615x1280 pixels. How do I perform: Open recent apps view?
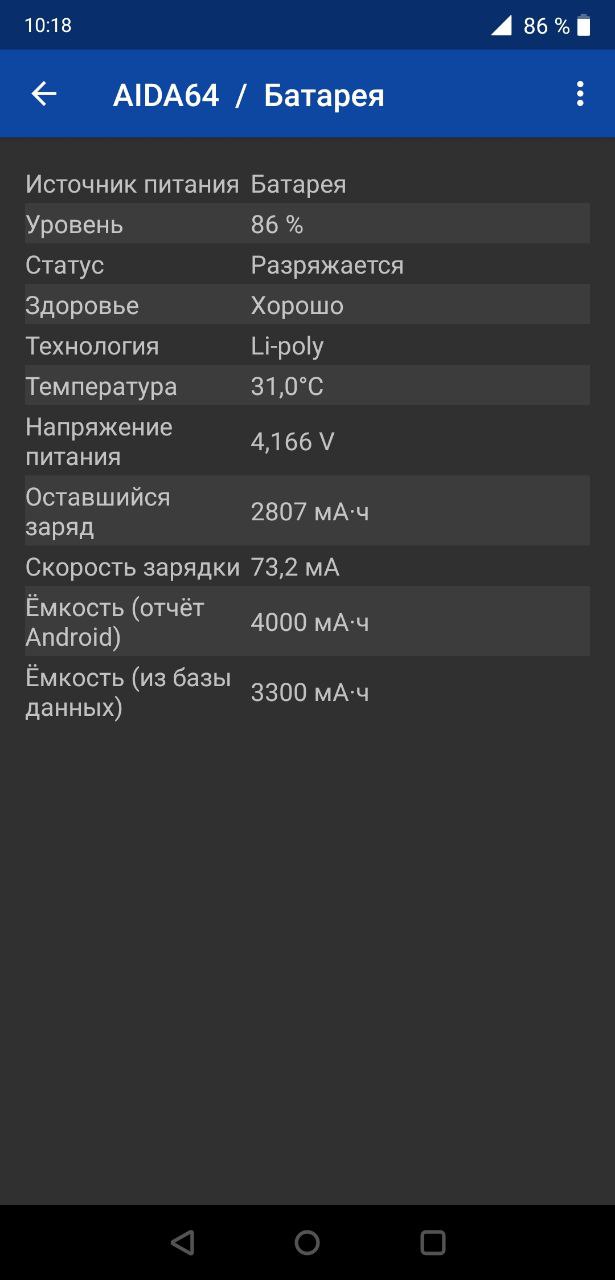[x=432, y=1242]
